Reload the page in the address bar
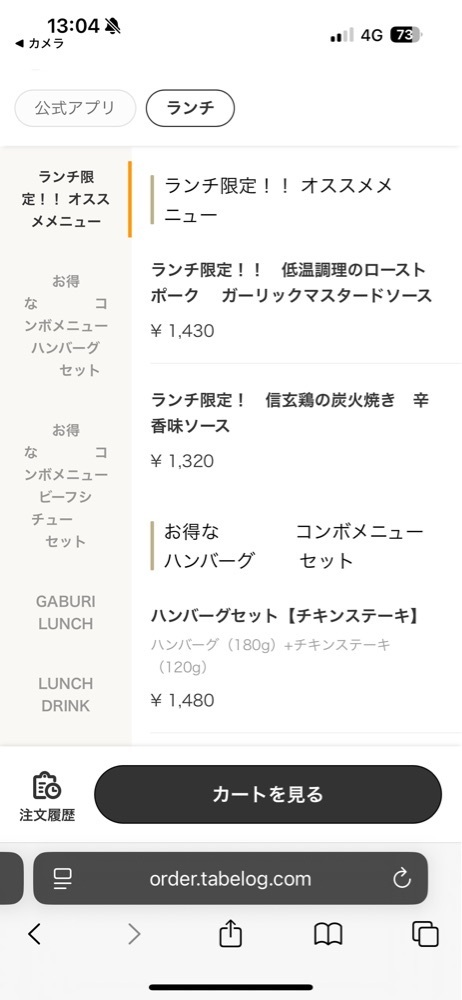Viewport: 462px width, 1000px height. pos(401,879)
